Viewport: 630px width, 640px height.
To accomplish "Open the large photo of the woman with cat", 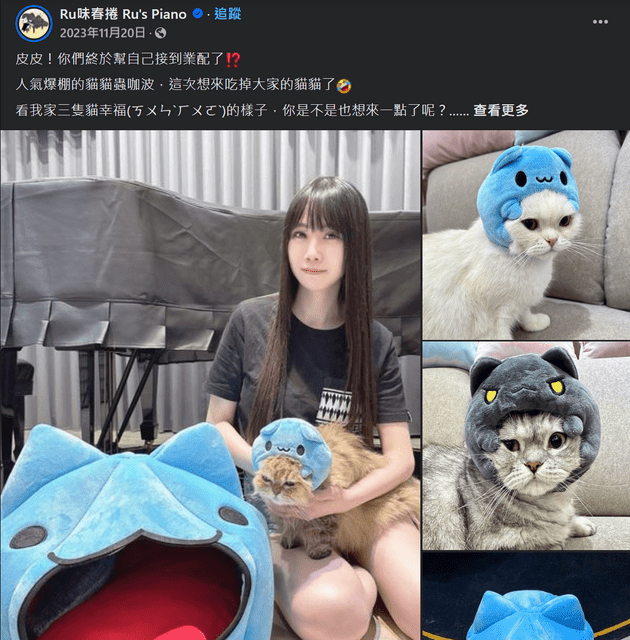I will 210,385.
